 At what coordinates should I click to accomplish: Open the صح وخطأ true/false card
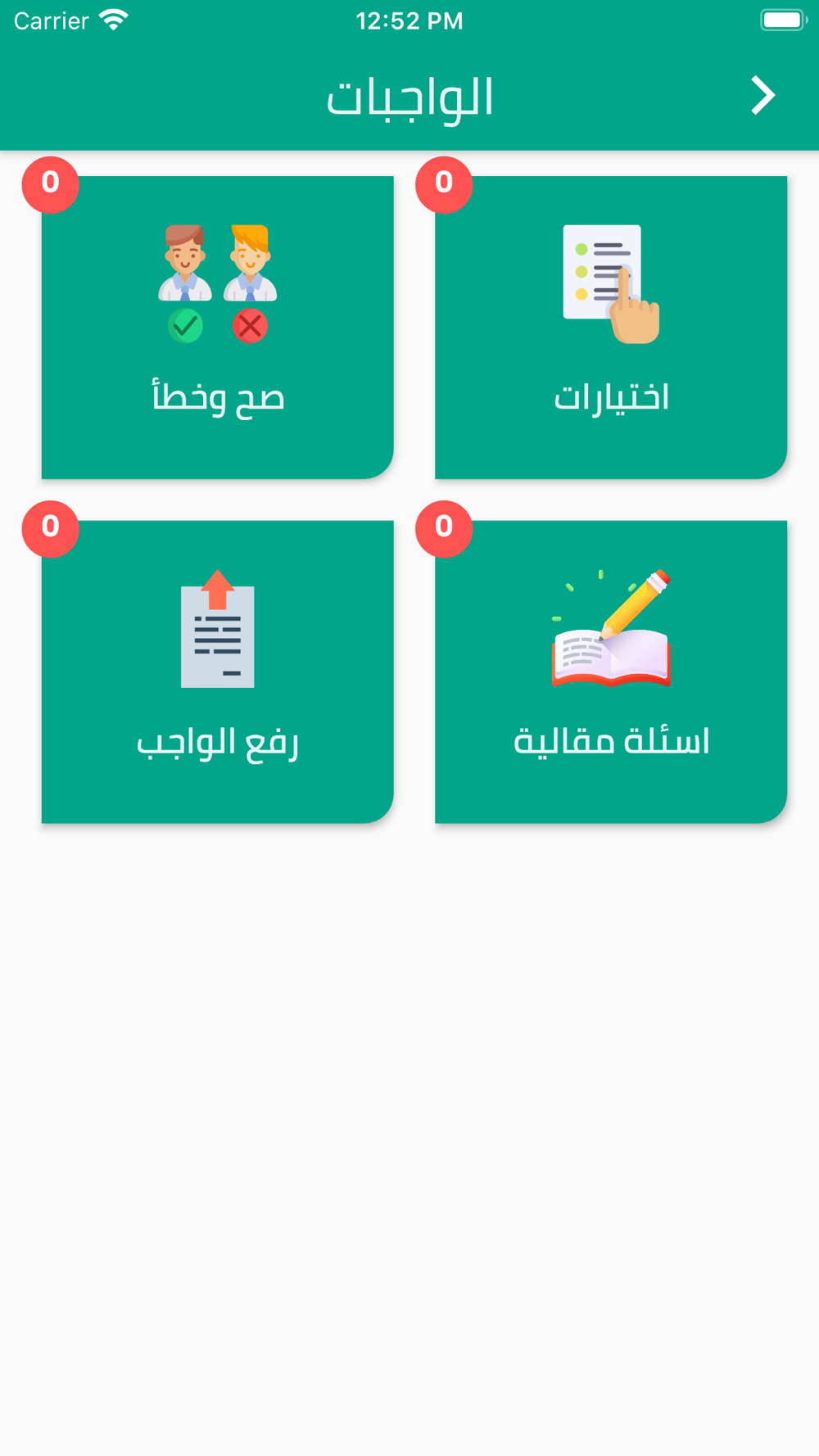coord(217,328)
